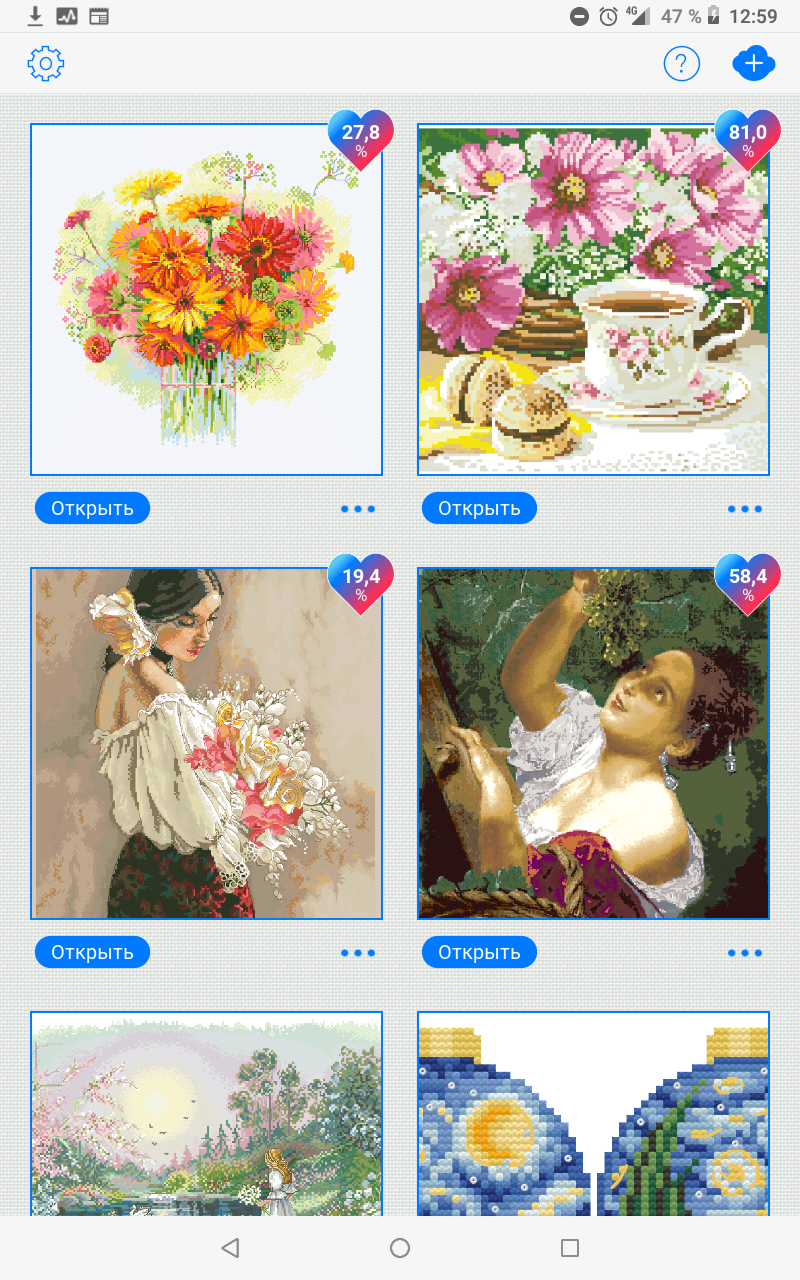The image size is (800, 1280).
Task: Open the starry night ornaments pattern
Action: pos(593,1113)
